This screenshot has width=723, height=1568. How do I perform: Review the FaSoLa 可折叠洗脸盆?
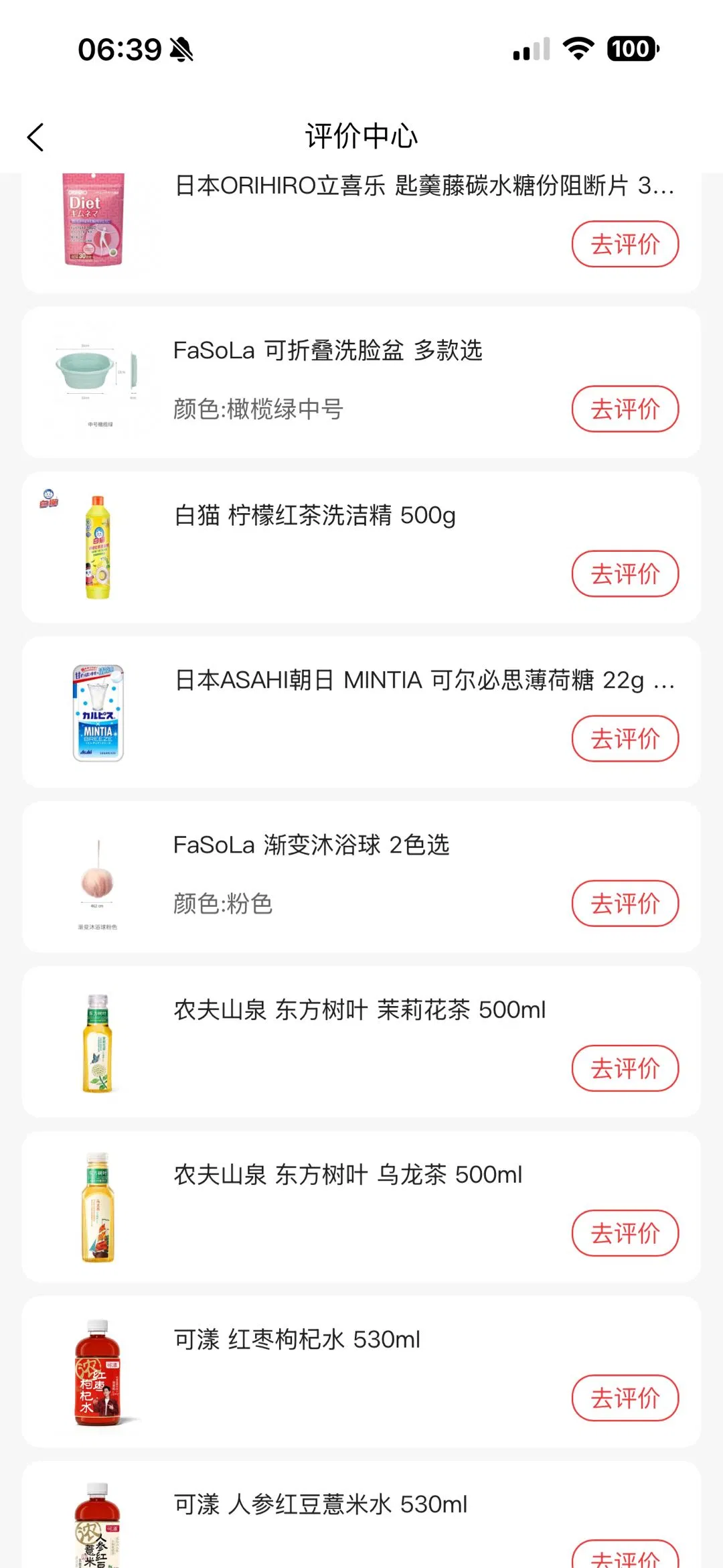point(625,409)
